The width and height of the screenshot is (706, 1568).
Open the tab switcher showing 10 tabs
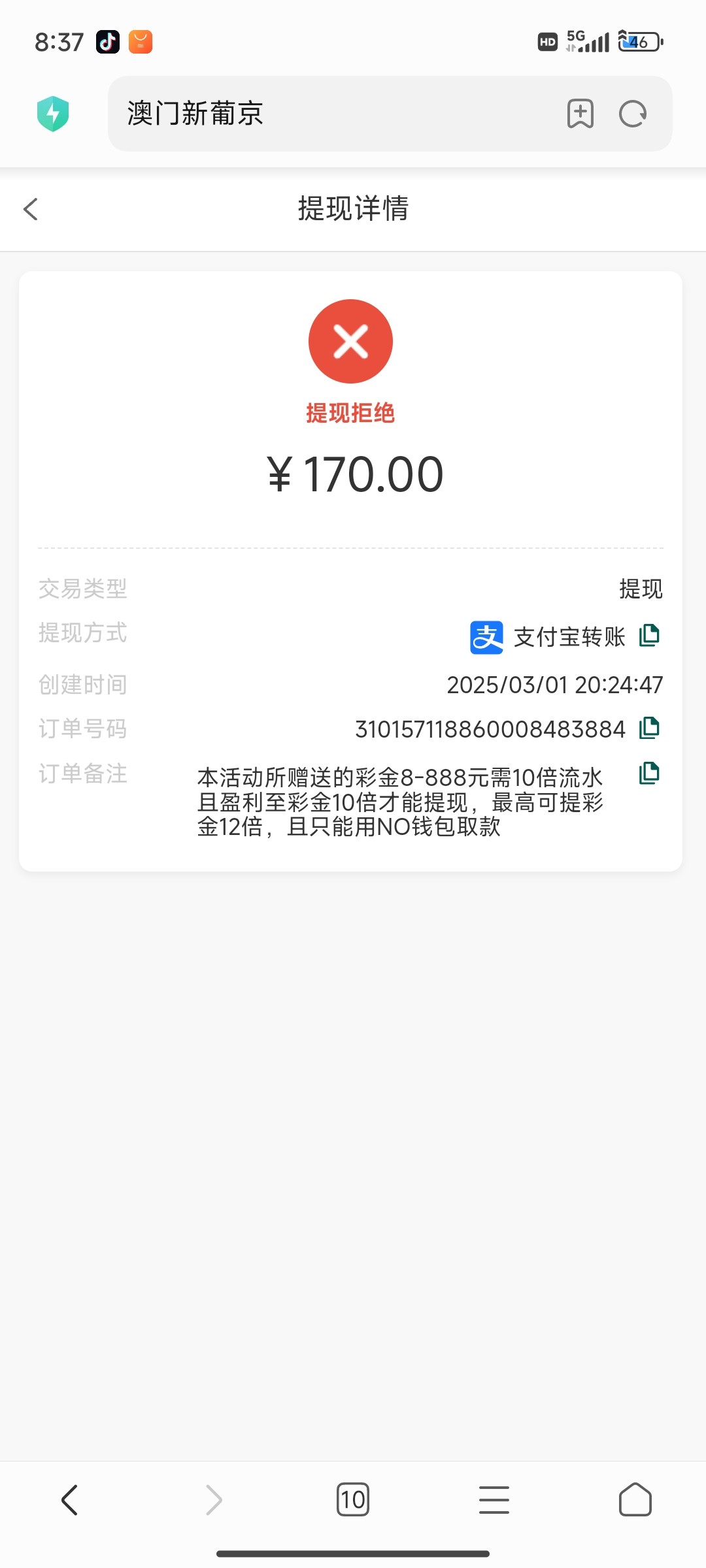[353, 1499]
